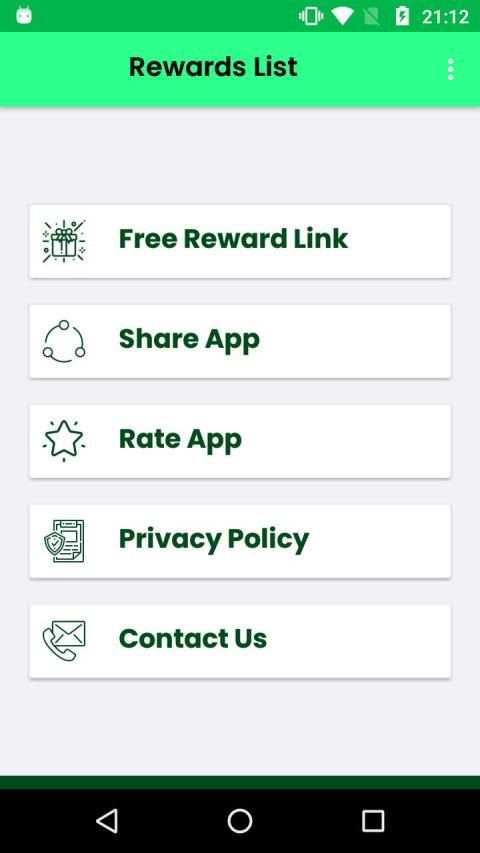The height and width of the screenshot is (853, 480).
Task: Select the Share App row
Action: point(240,341)
